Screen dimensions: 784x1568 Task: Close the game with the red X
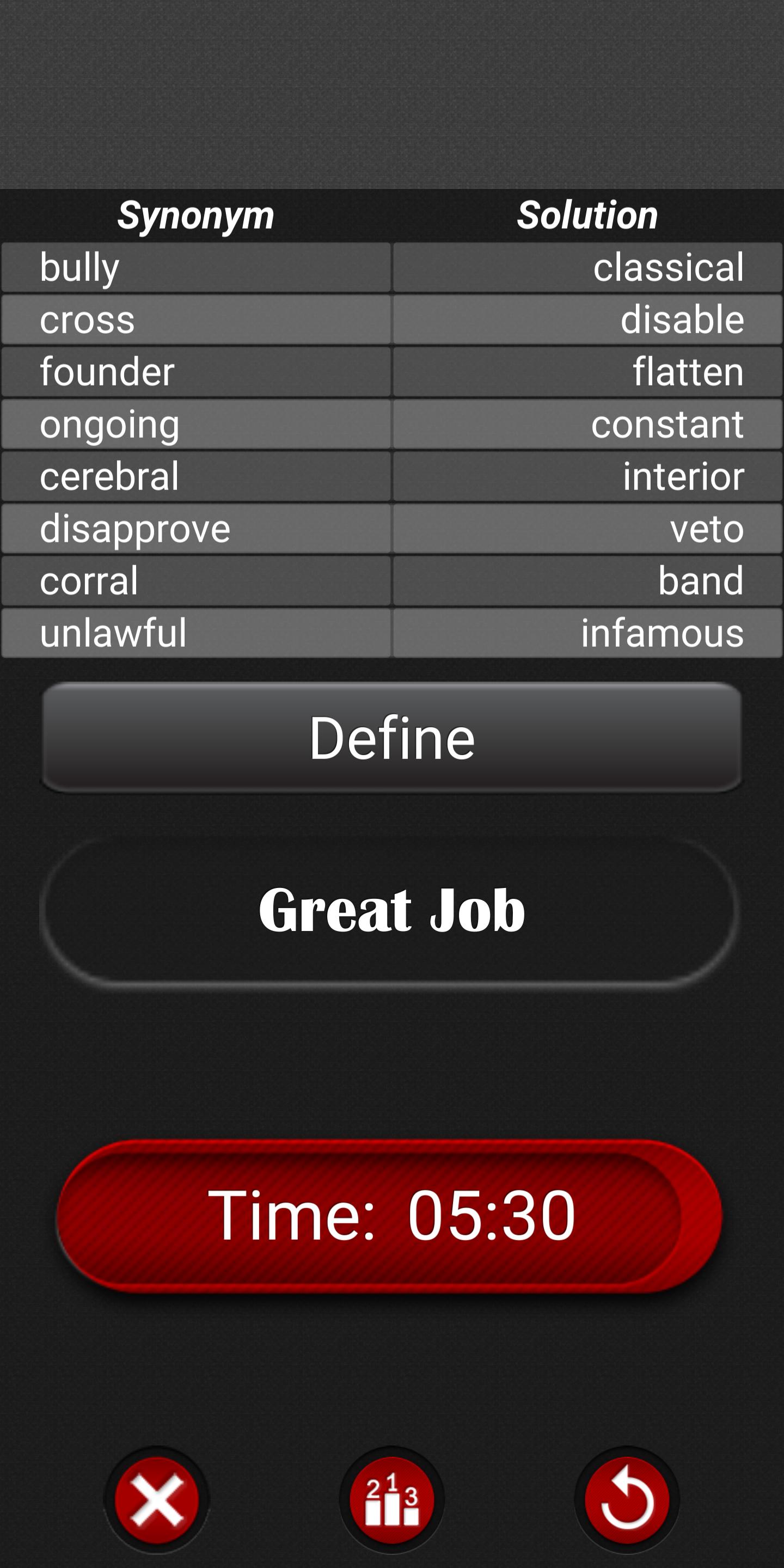click(156, 1500)
